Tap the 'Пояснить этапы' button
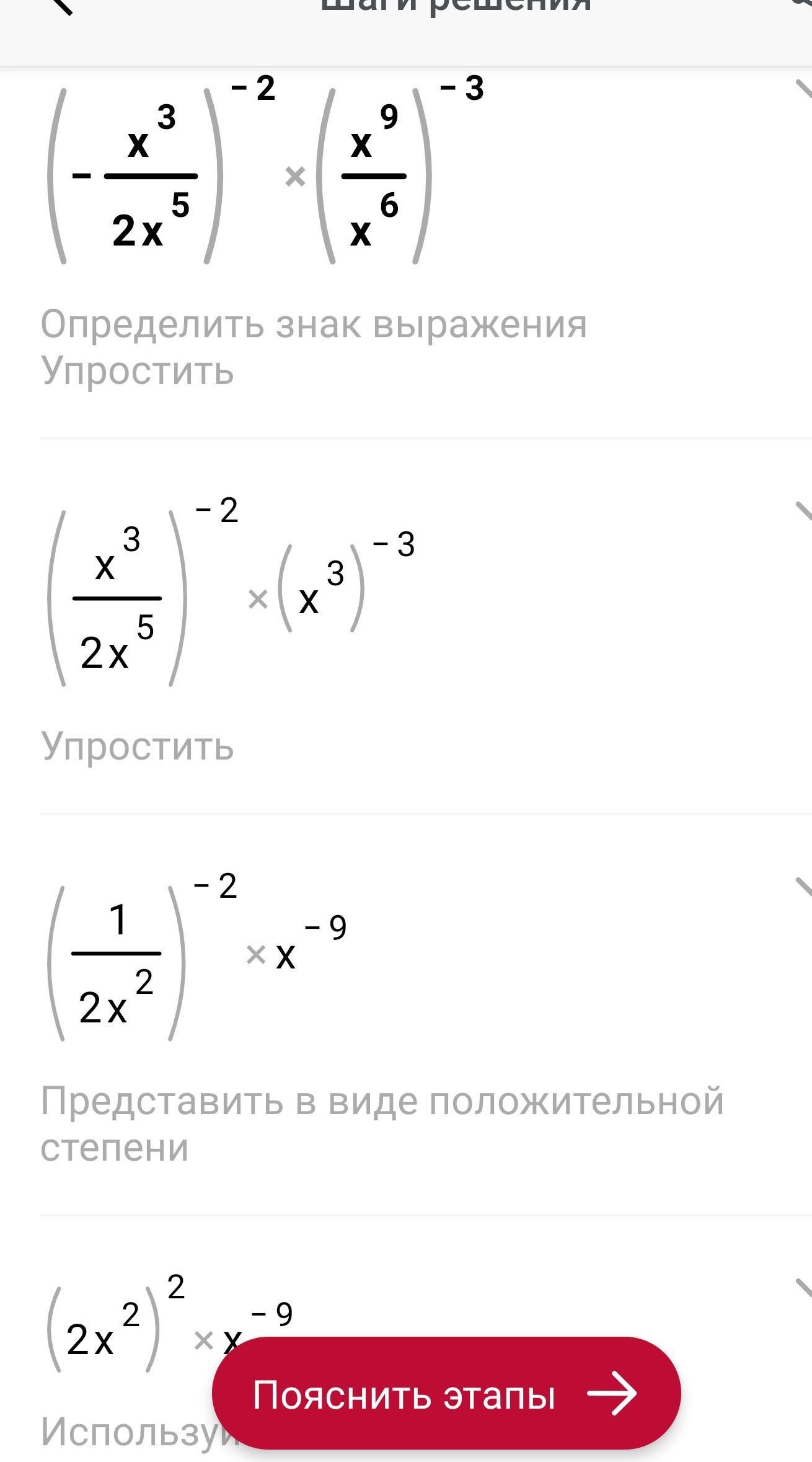Image resolution: width=812 pixels, height=1462 pixels. 446,1392
